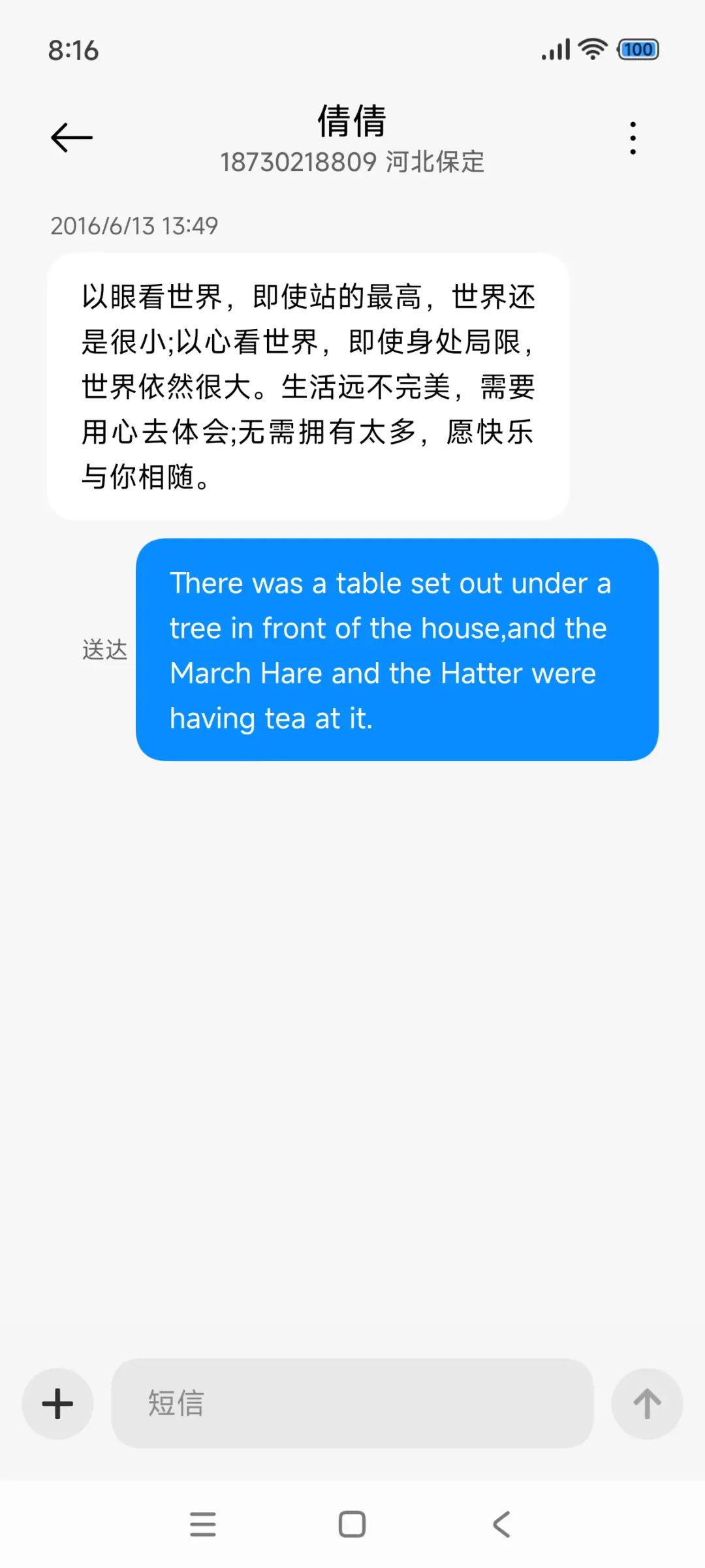Select the blue sent English message bubble

pos(397,650)
